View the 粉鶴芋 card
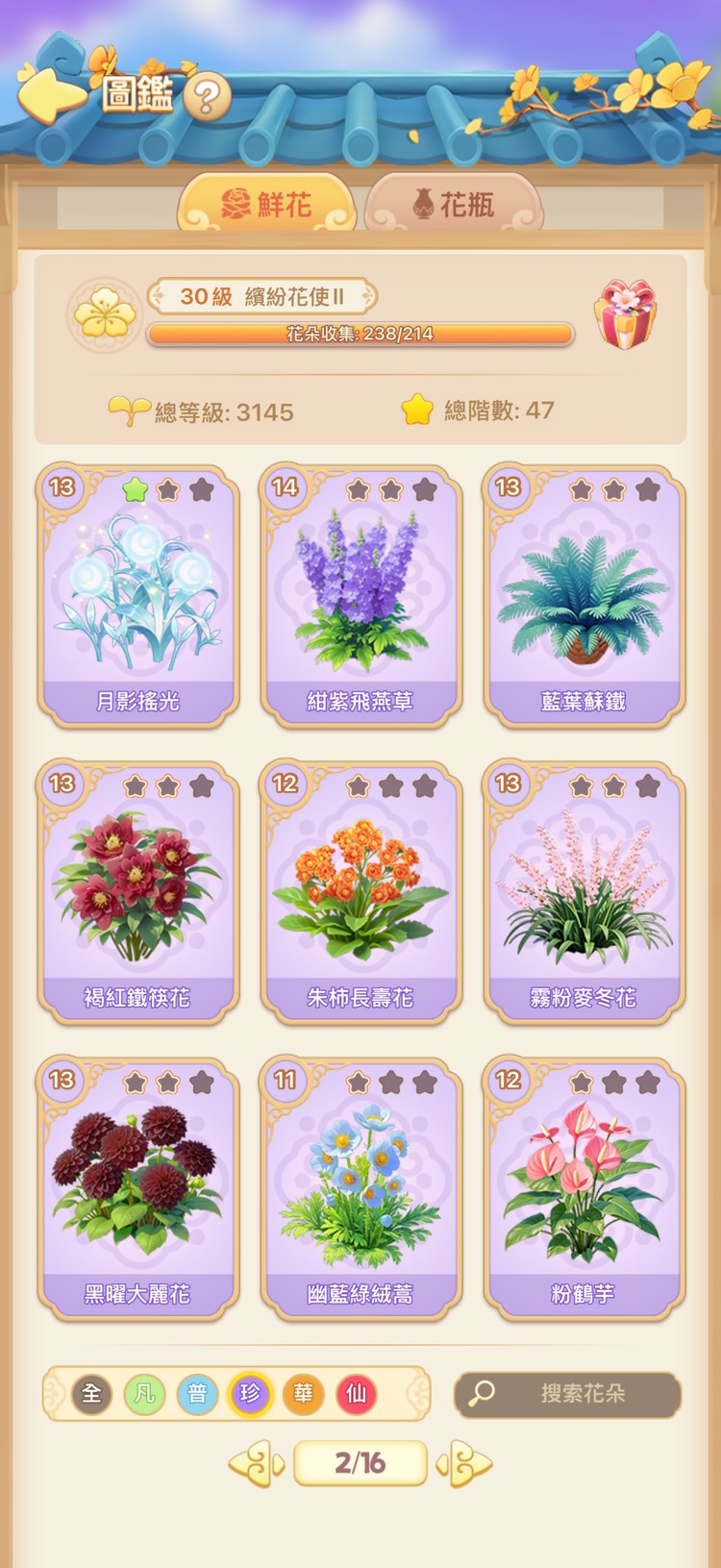This screenshot has width=721, height=1568. 584,1188
